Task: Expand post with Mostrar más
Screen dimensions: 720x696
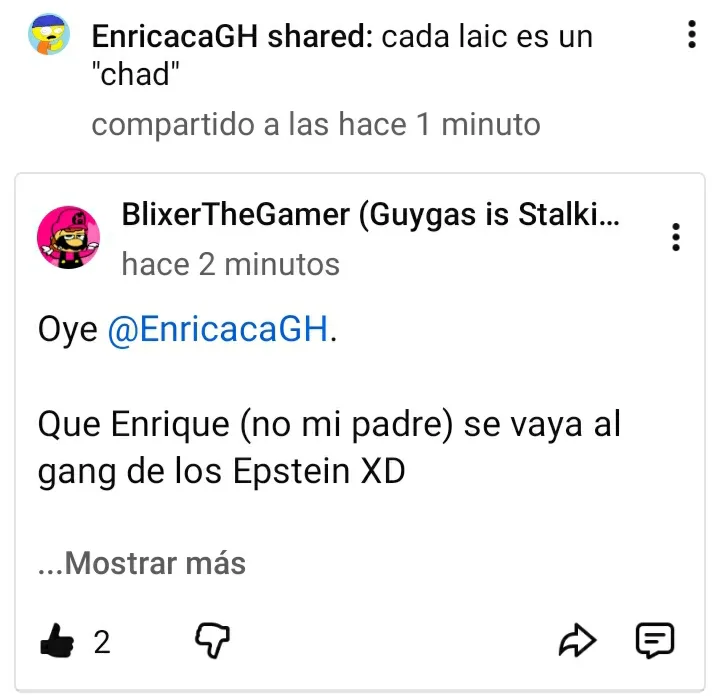Action: tap(142, 563)
